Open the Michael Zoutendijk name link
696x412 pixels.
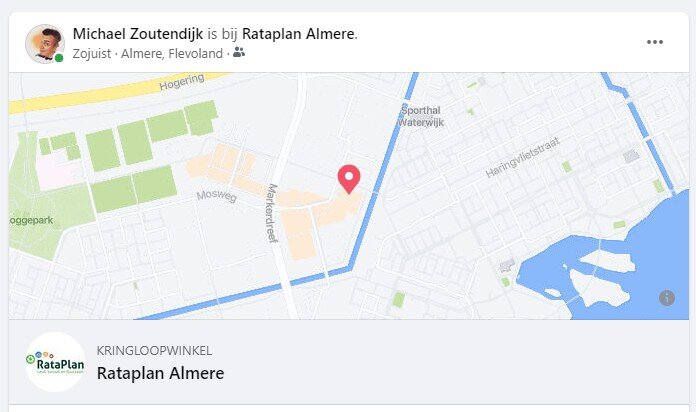[138, 34]
